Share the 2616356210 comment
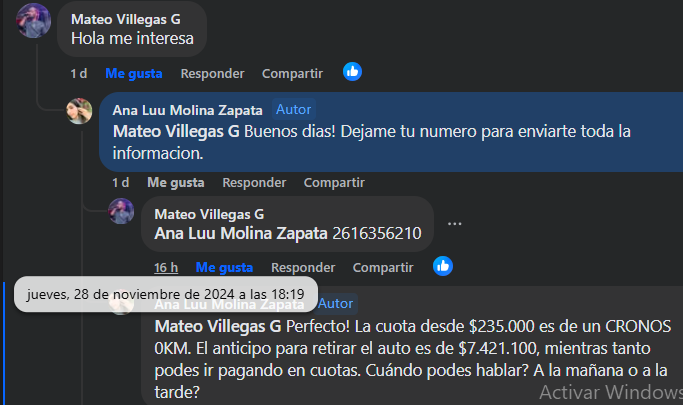 pos(383,267)
